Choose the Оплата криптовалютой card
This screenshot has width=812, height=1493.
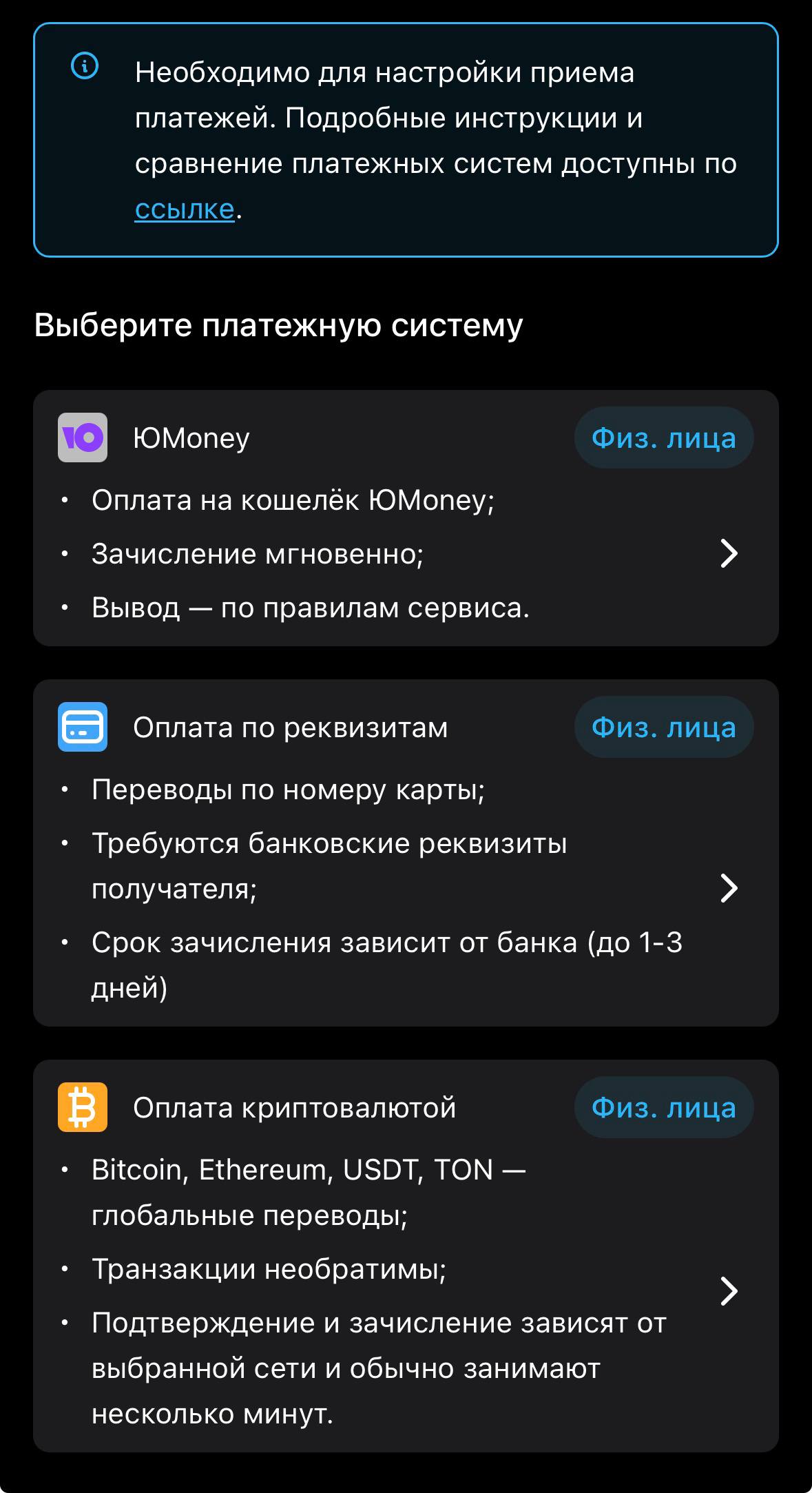[406, 1240]
